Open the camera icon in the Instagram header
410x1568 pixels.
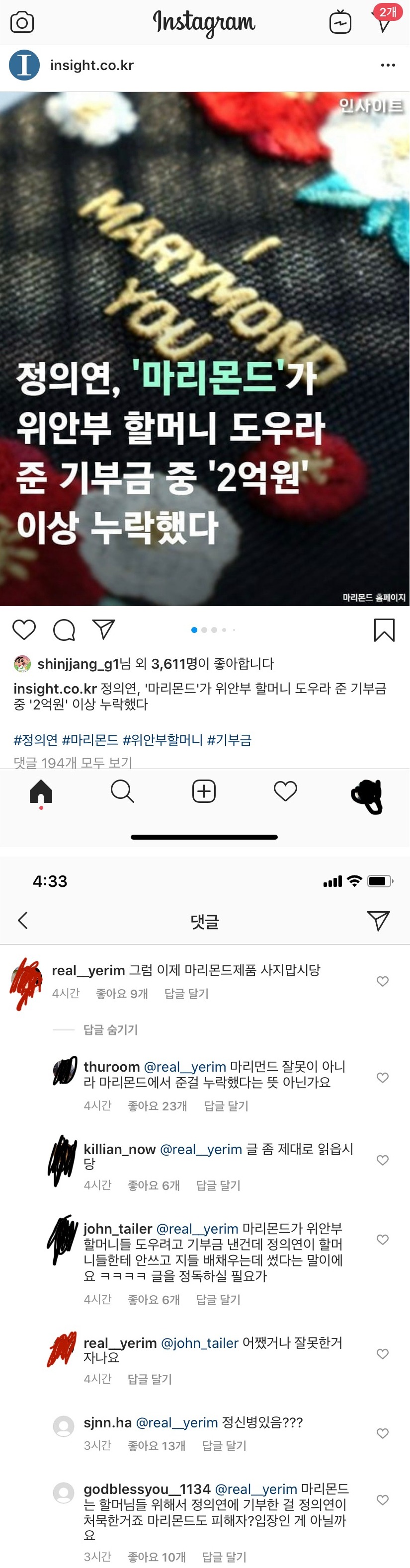(22, 22)
